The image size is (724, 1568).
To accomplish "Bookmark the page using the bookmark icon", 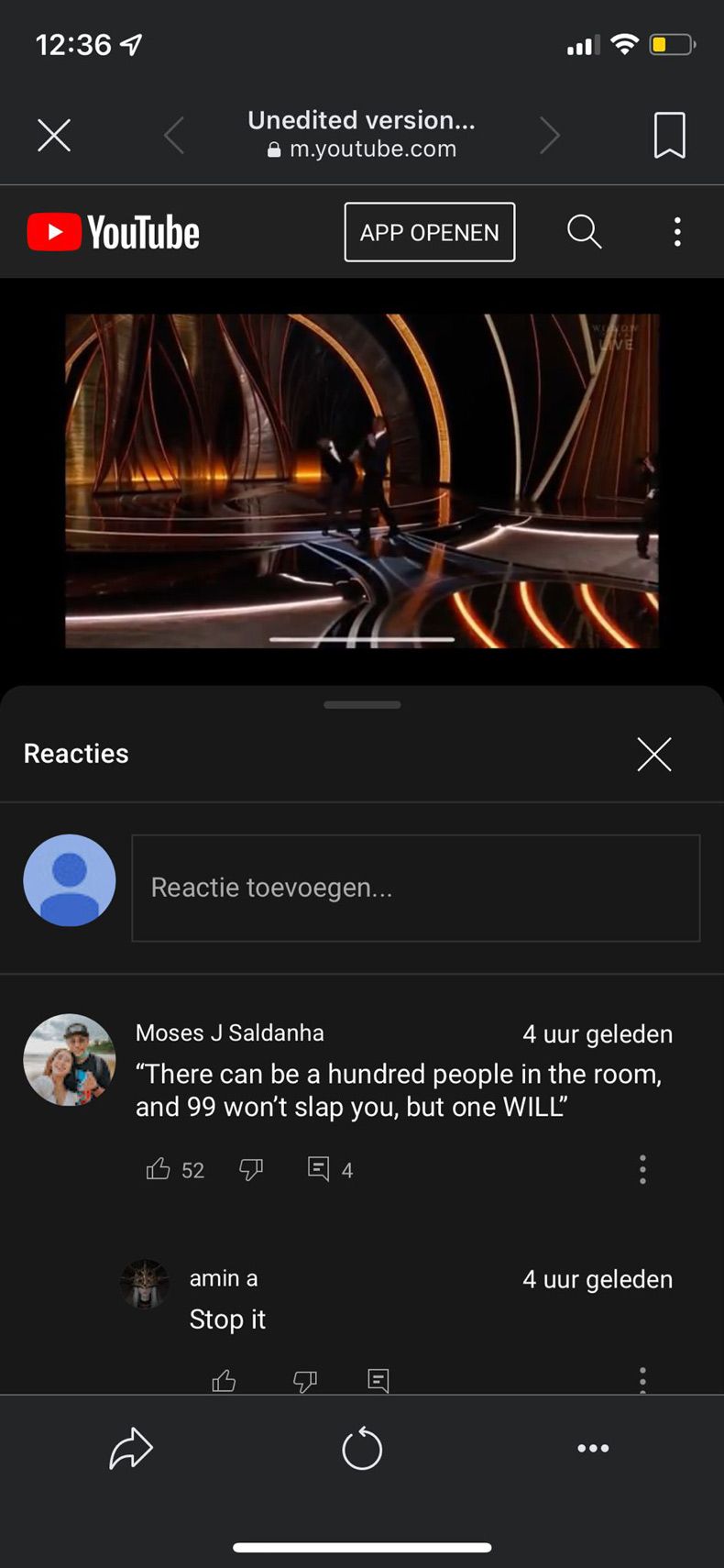I will pyautogui.click(x=669, y=135).
